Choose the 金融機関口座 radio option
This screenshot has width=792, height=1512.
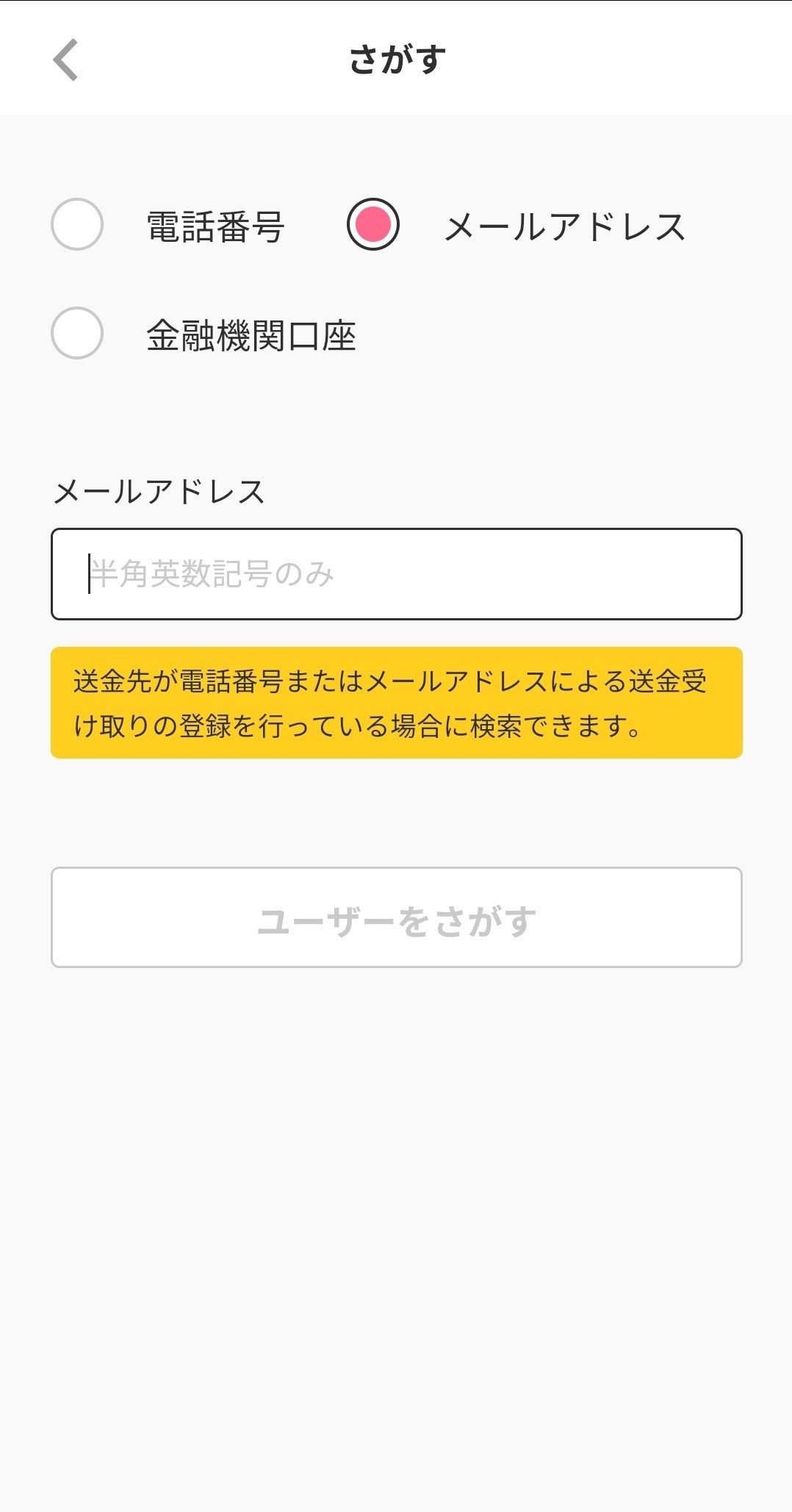click(x=77, y=333)
